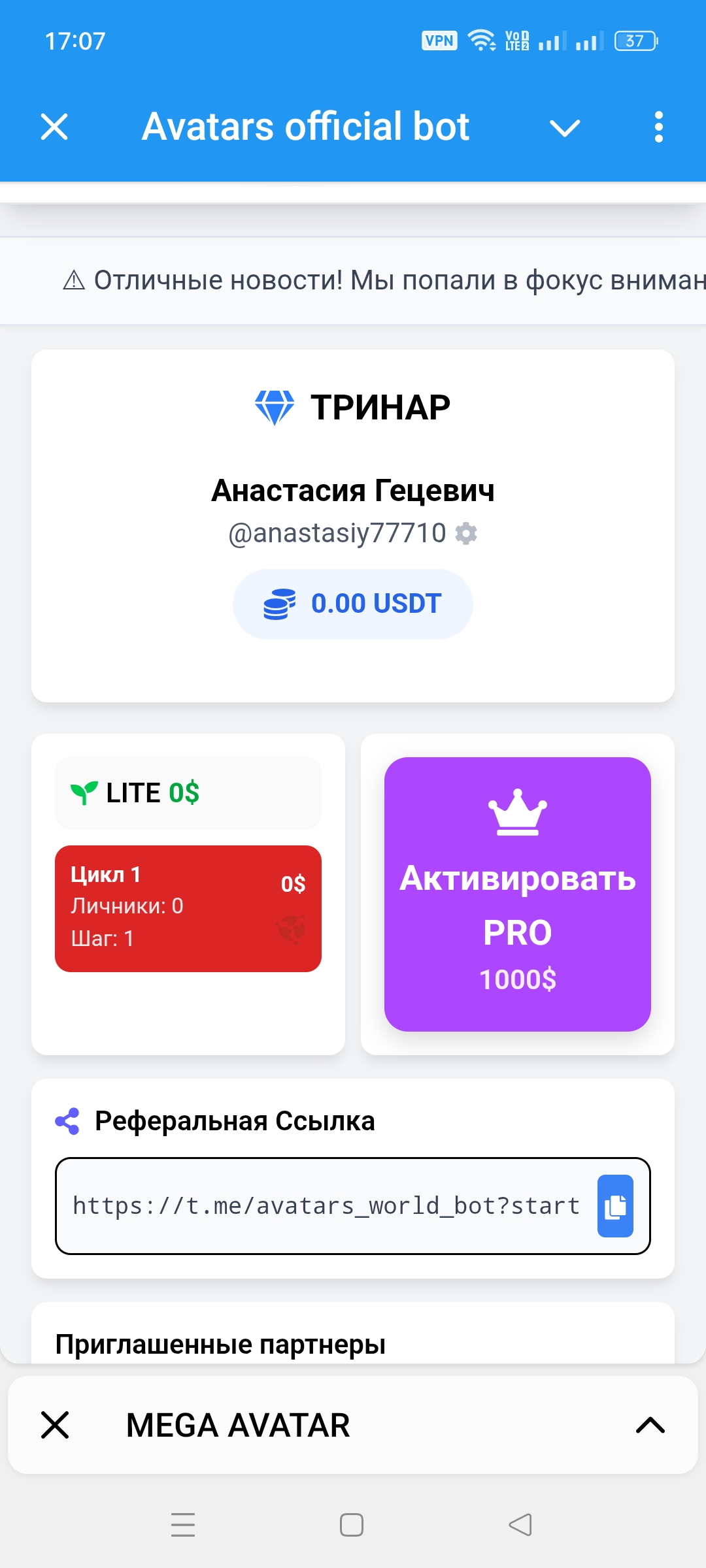Close the Avatars official bot mini app

(x=54, y=127)
